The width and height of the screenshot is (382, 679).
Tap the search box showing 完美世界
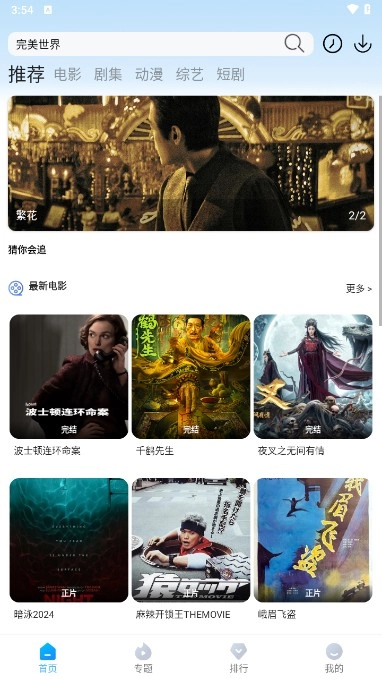click(160, 44)
